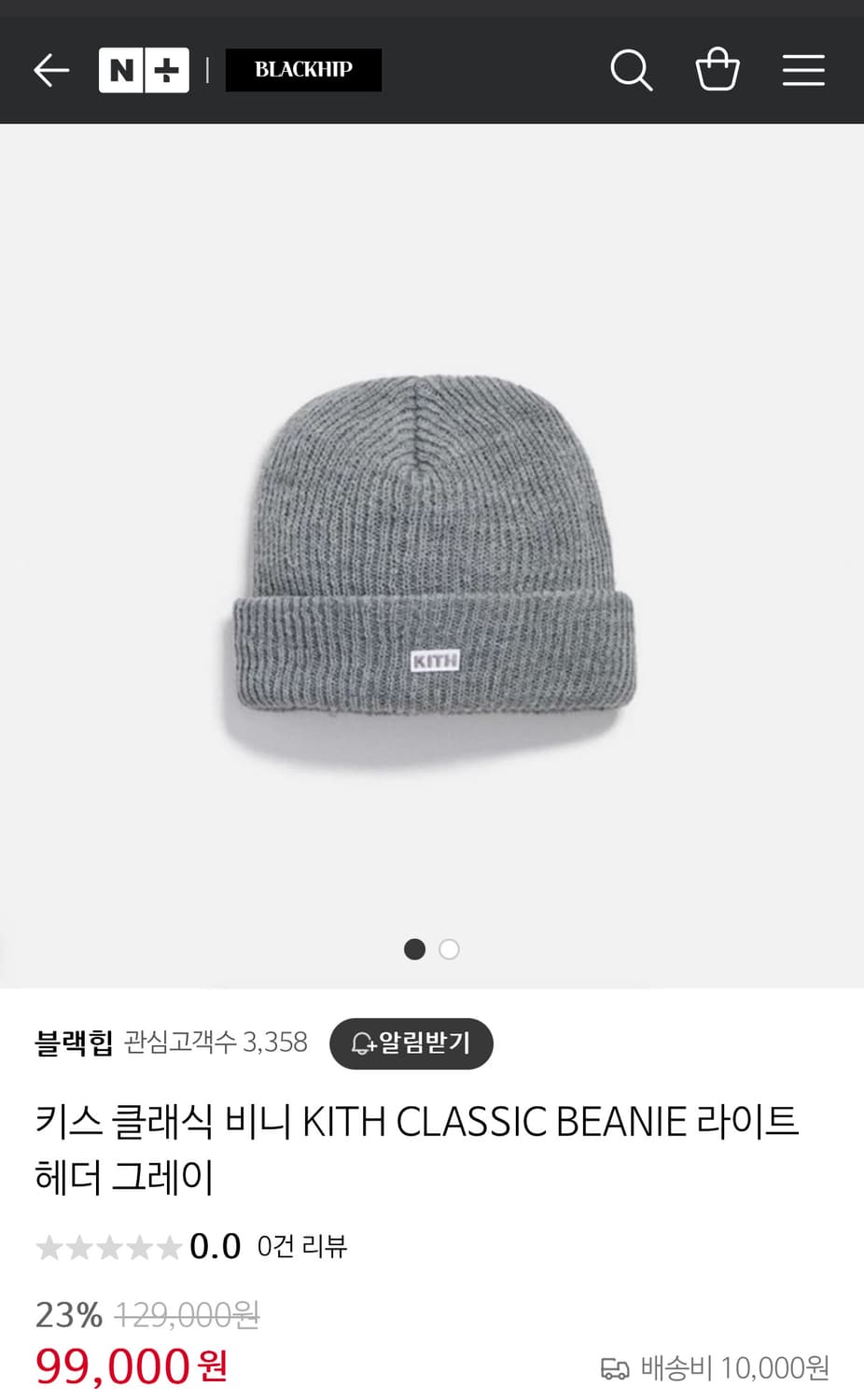
Task: Tap the star rating icons
Action: 107,1246
